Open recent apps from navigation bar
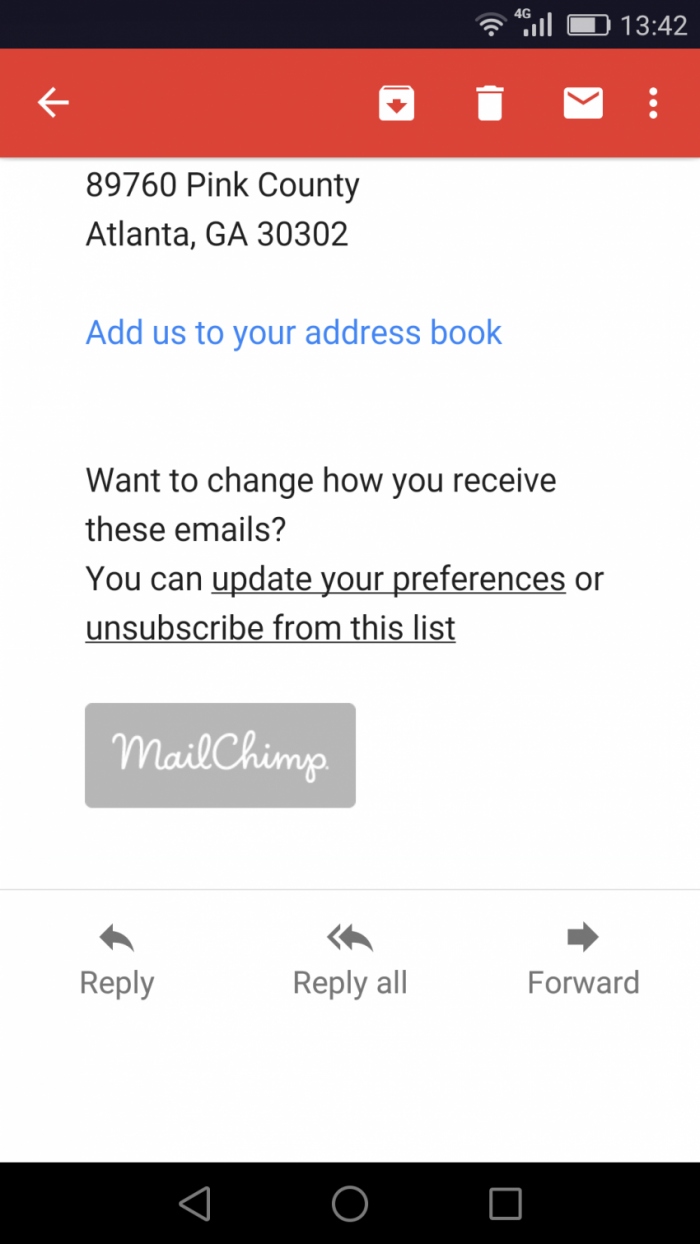 [505, 1204]
